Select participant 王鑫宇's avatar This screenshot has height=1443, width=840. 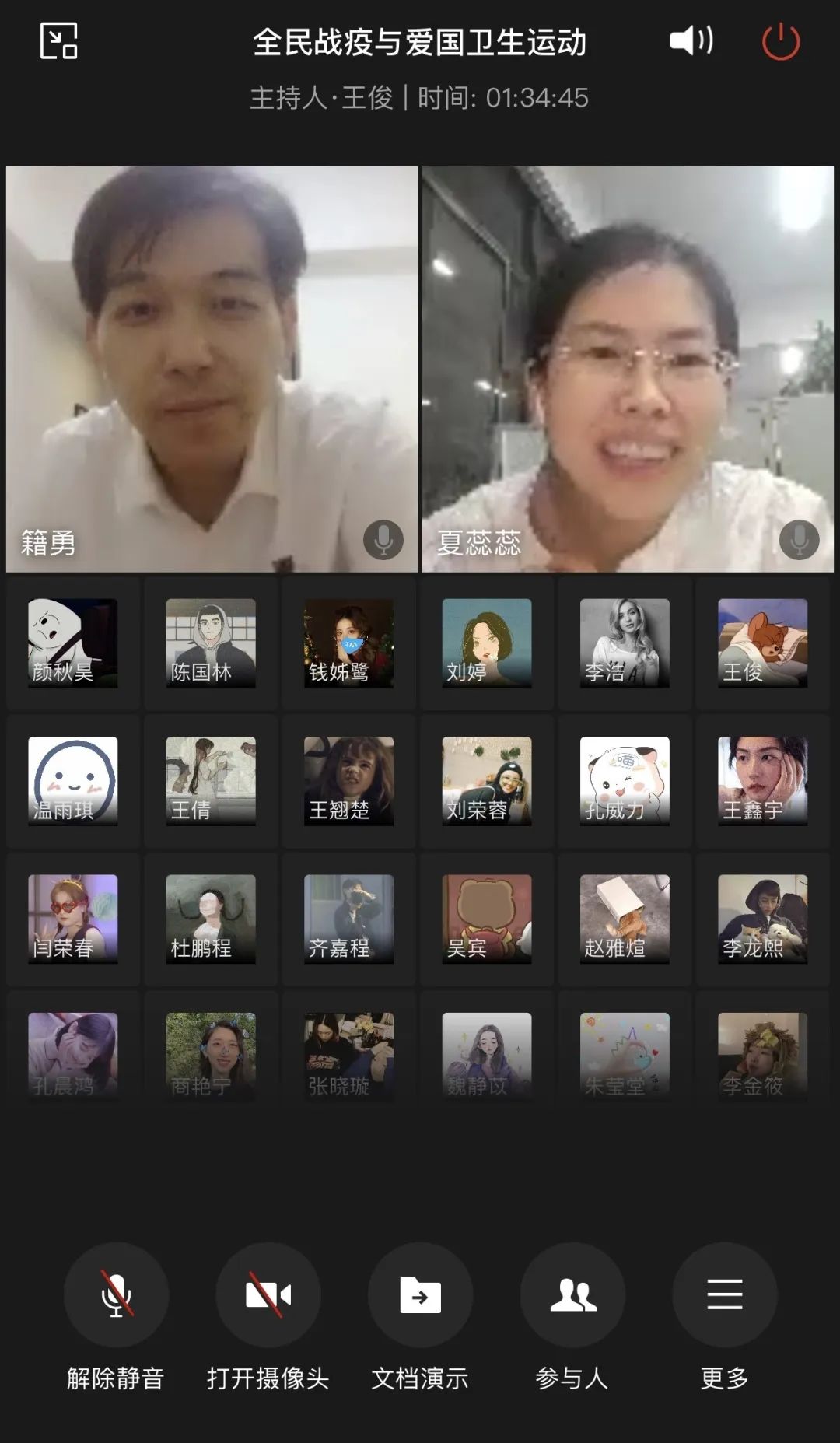(x=762, y=780)
